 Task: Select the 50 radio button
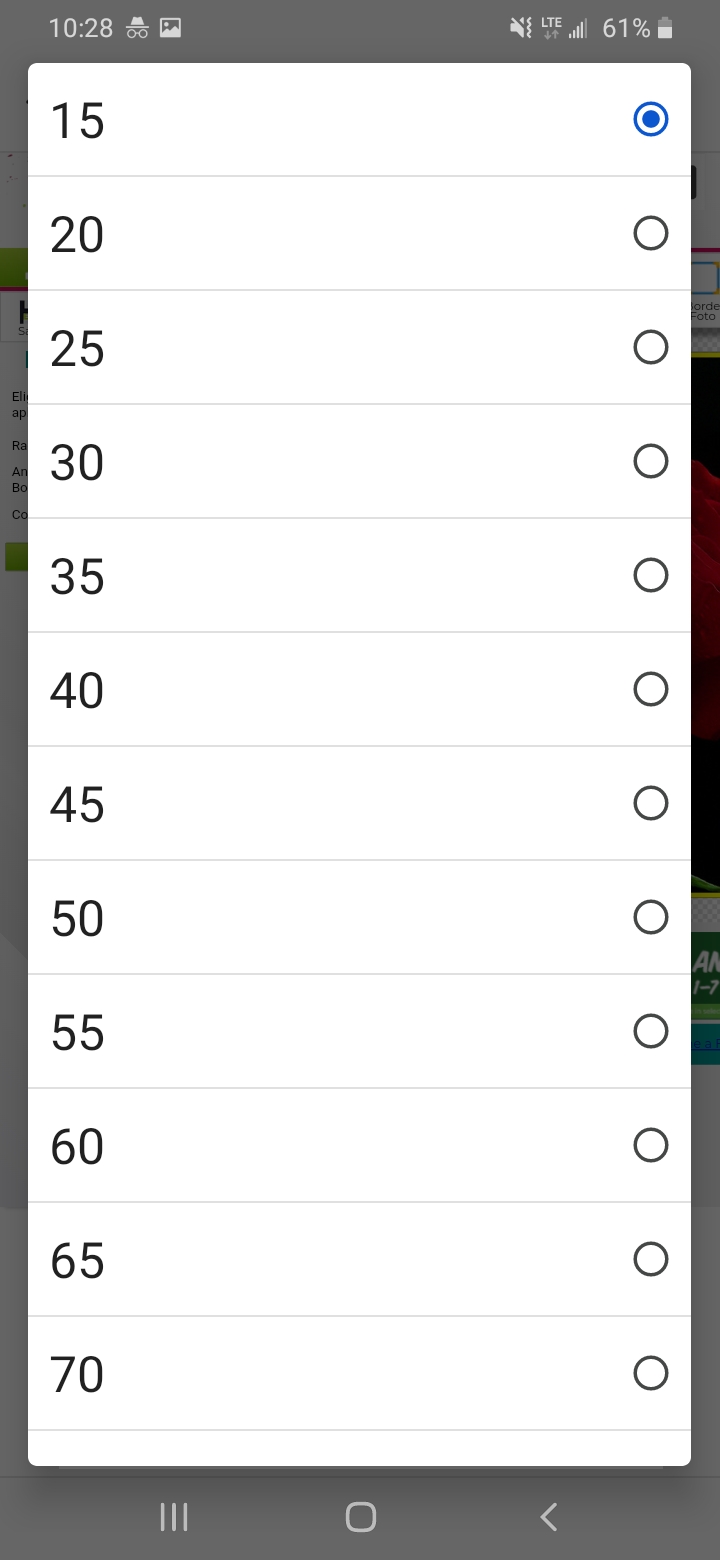tap(359, 918)
